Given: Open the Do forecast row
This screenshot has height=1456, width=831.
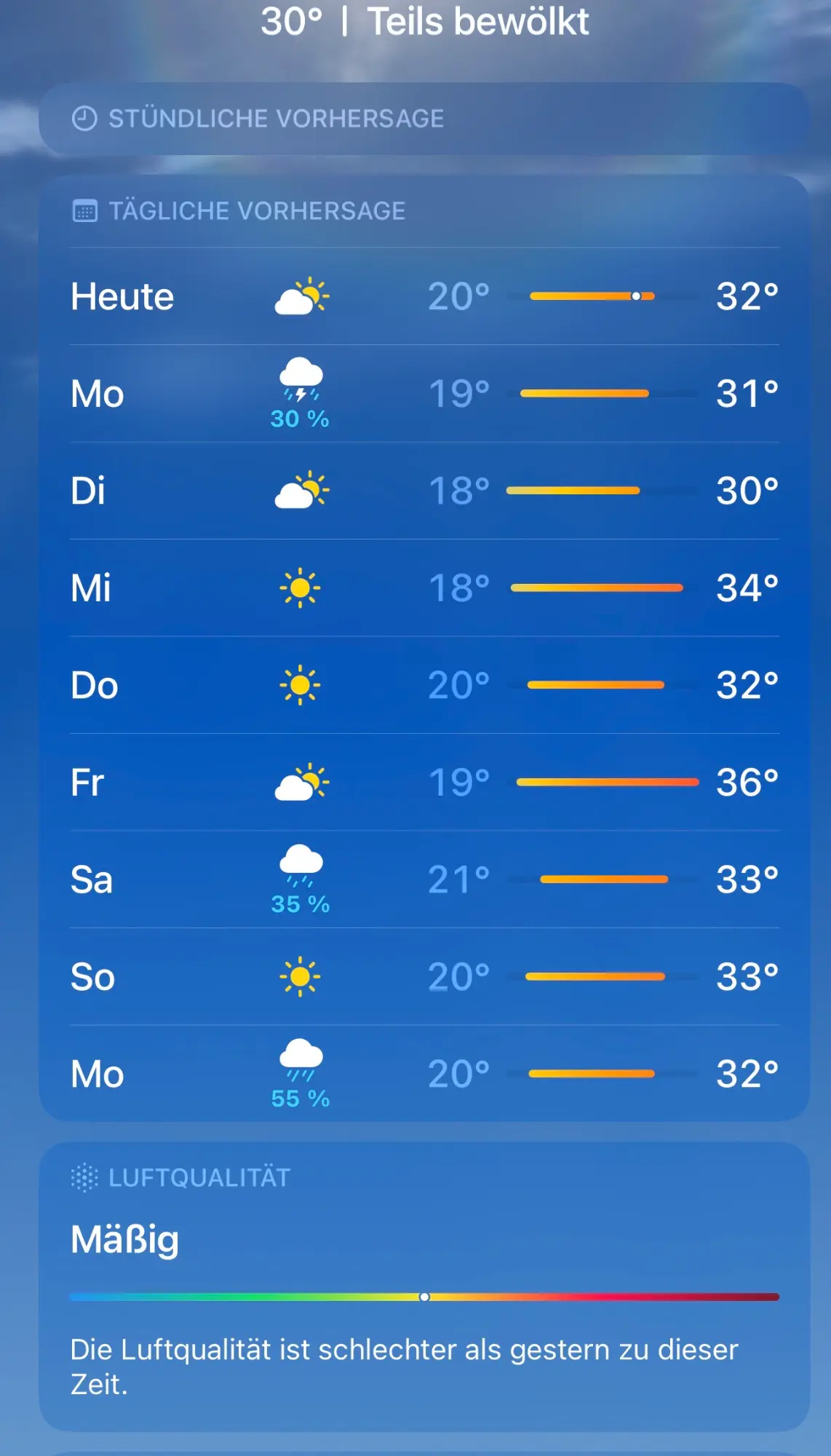Looking at the screenshot, I should pyautogui.click(x=424, y=685).
